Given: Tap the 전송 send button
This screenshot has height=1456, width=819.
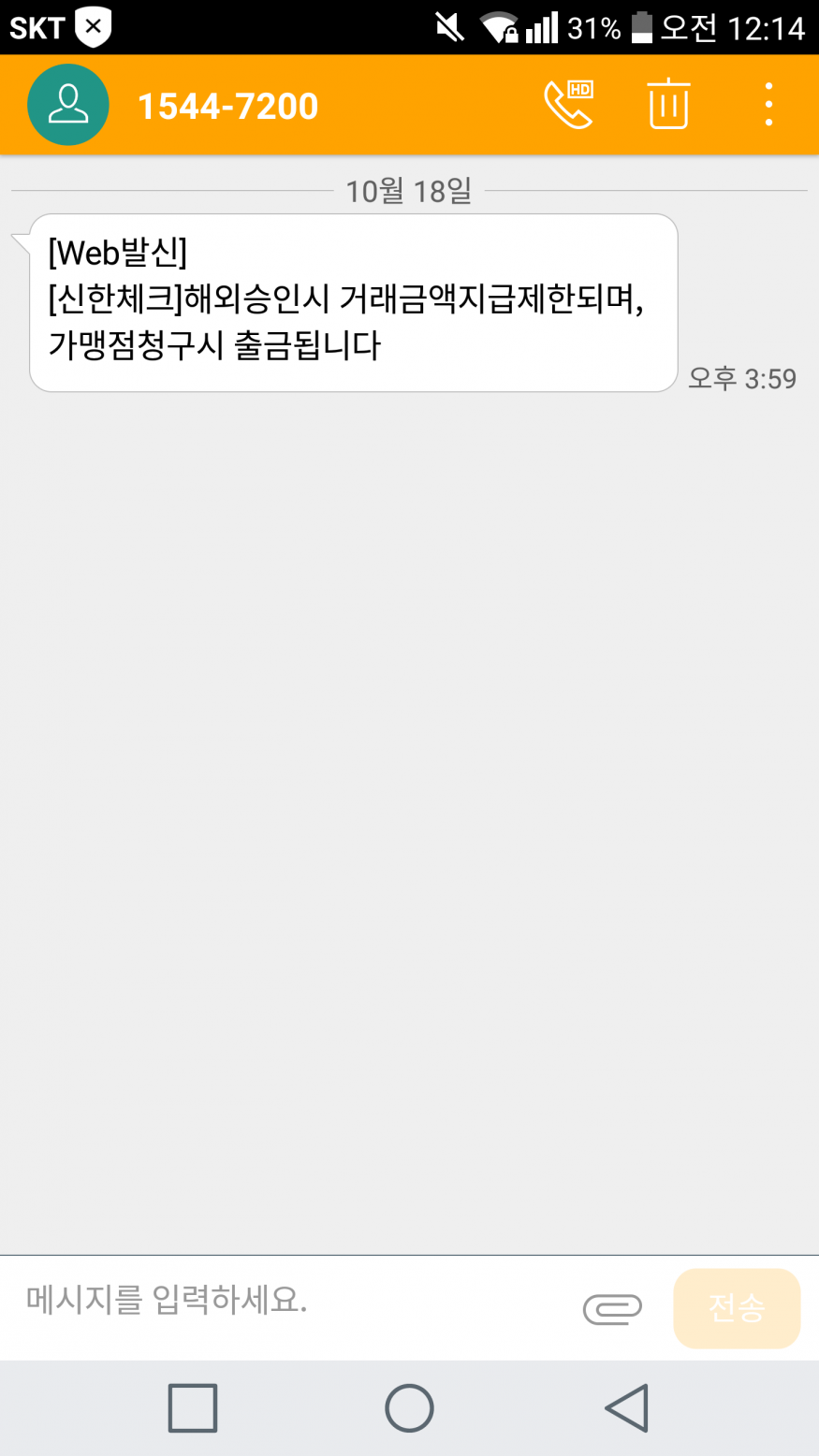Looking at the screenshot, I should [x=737, y=1308].
